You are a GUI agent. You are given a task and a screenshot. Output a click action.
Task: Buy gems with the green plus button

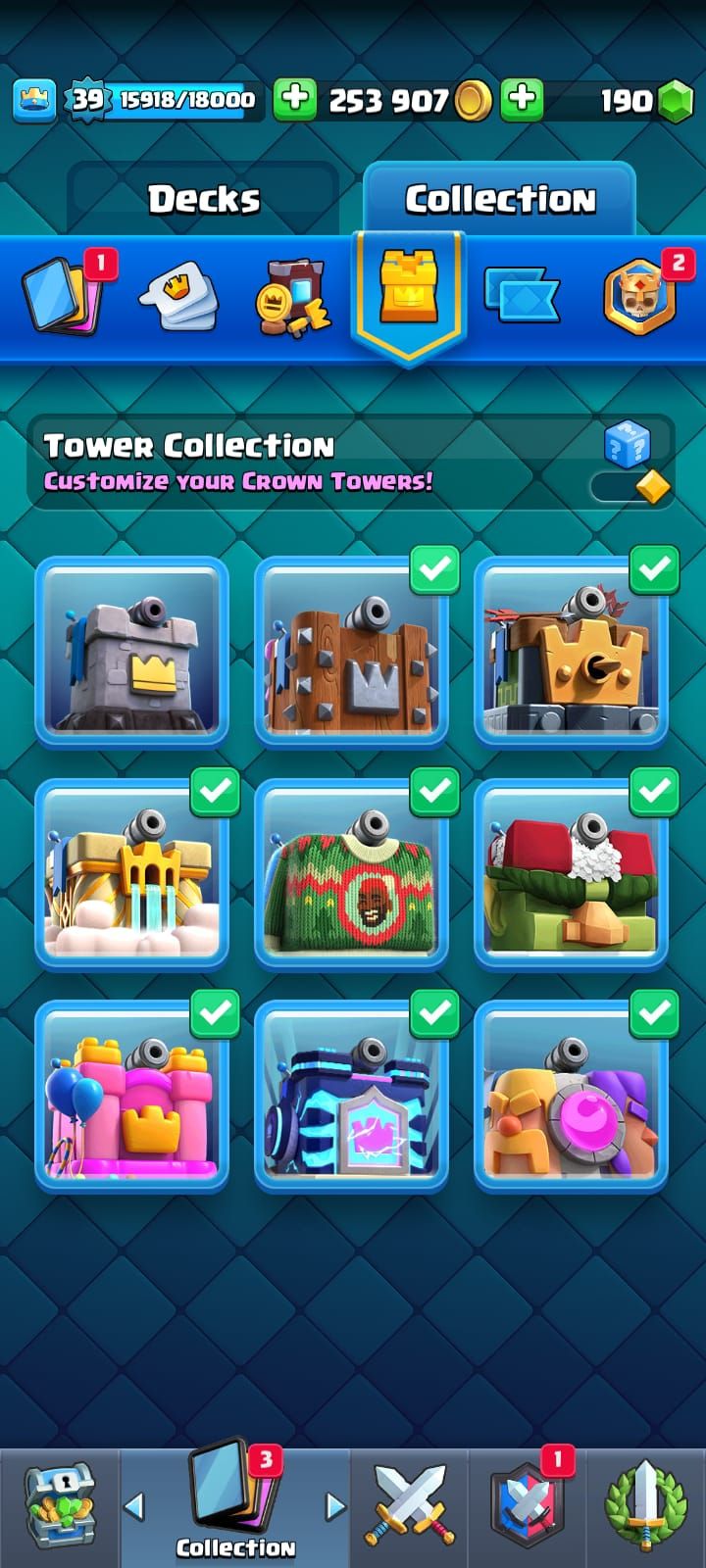pos(522,99)
